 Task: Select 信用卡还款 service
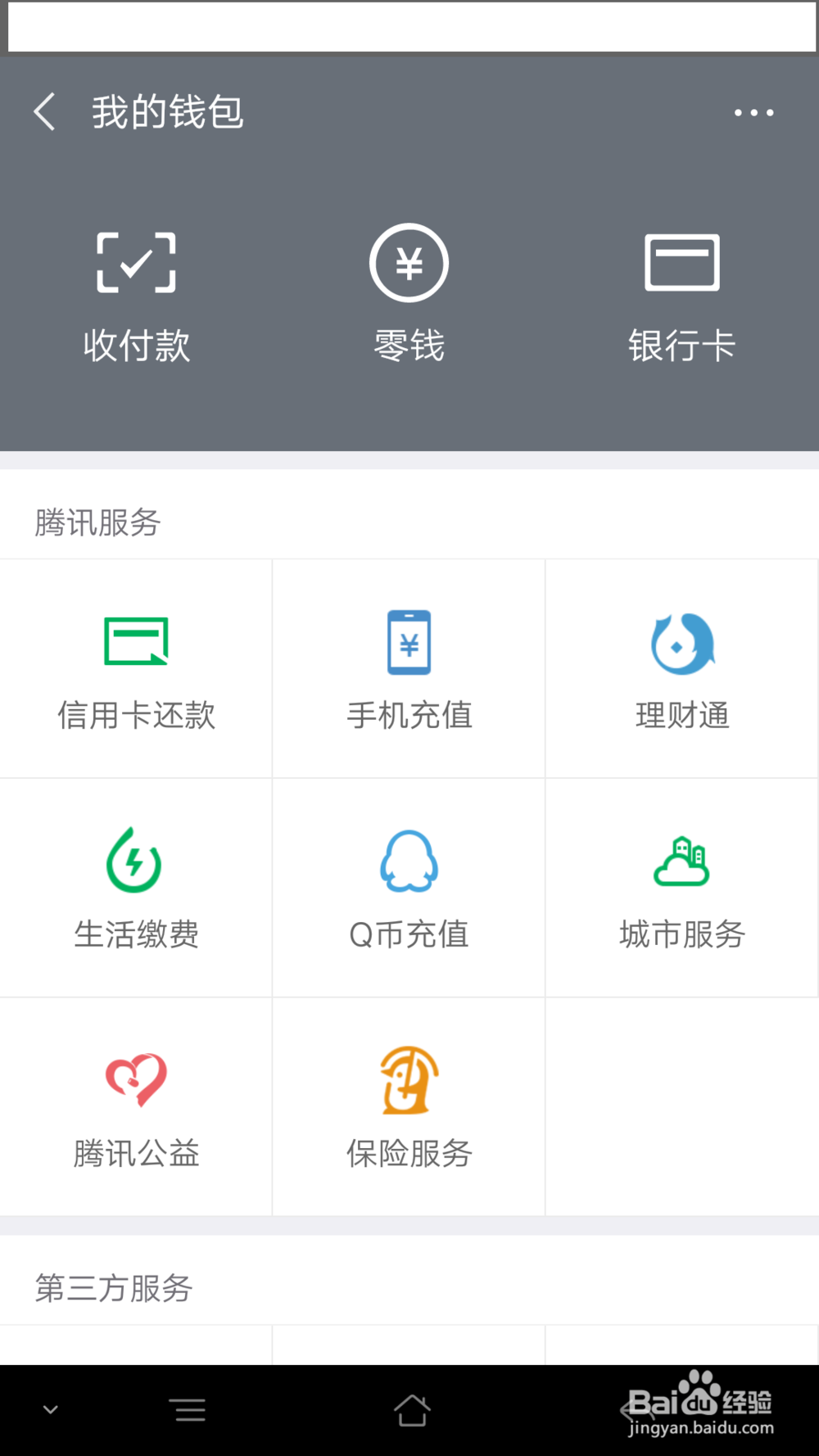[136, 669]
